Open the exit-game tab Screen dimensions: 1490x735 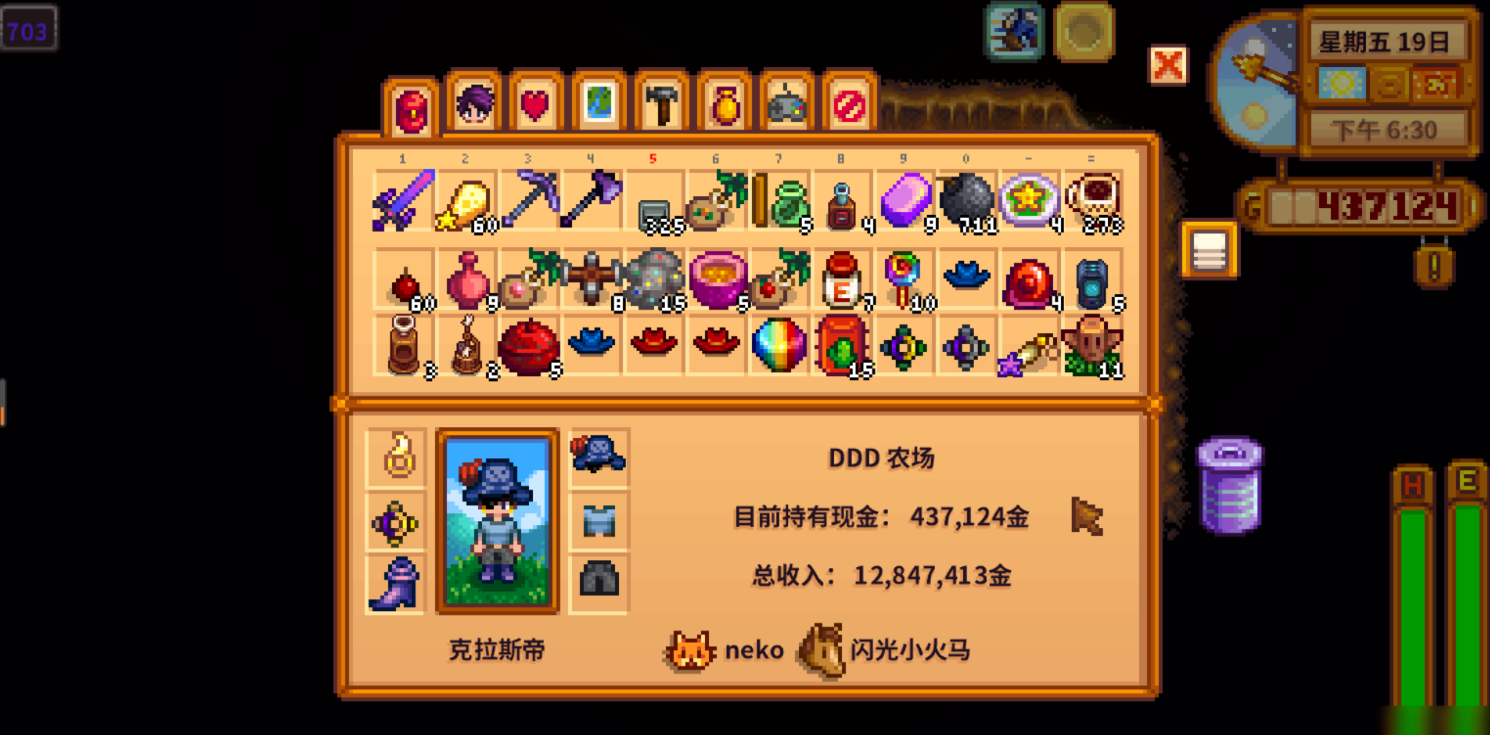coord(849,104)
